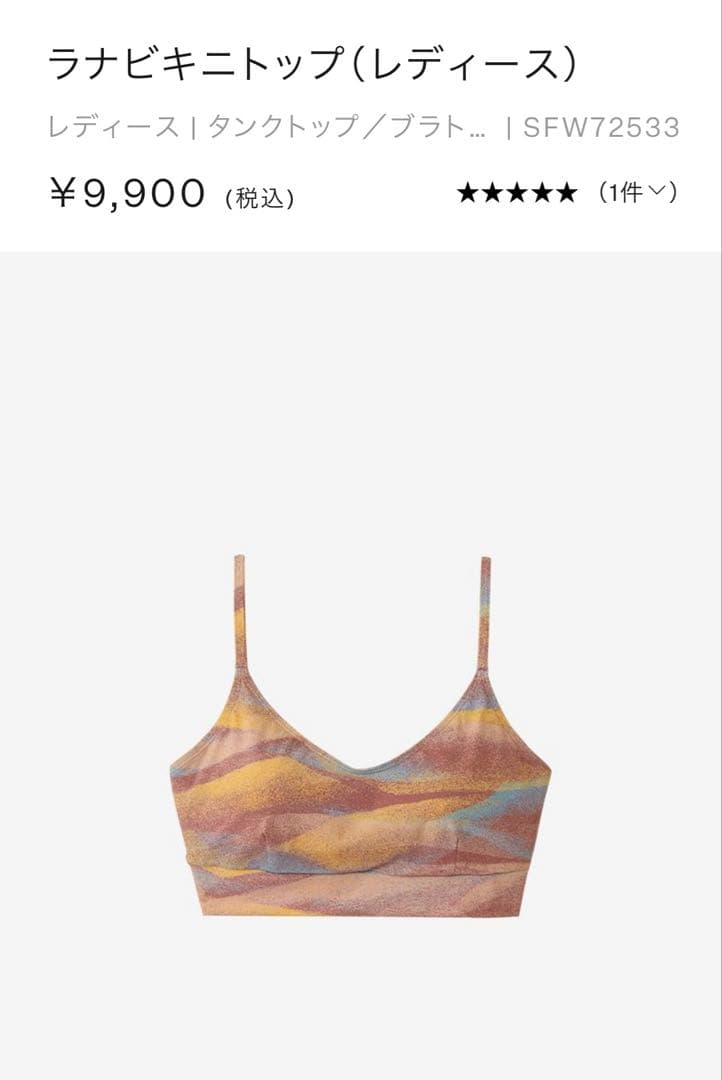Tap the star icon before the review count
Image resolution: width=722 pixels, height=1080 pixels.
[x=466, y=191]
